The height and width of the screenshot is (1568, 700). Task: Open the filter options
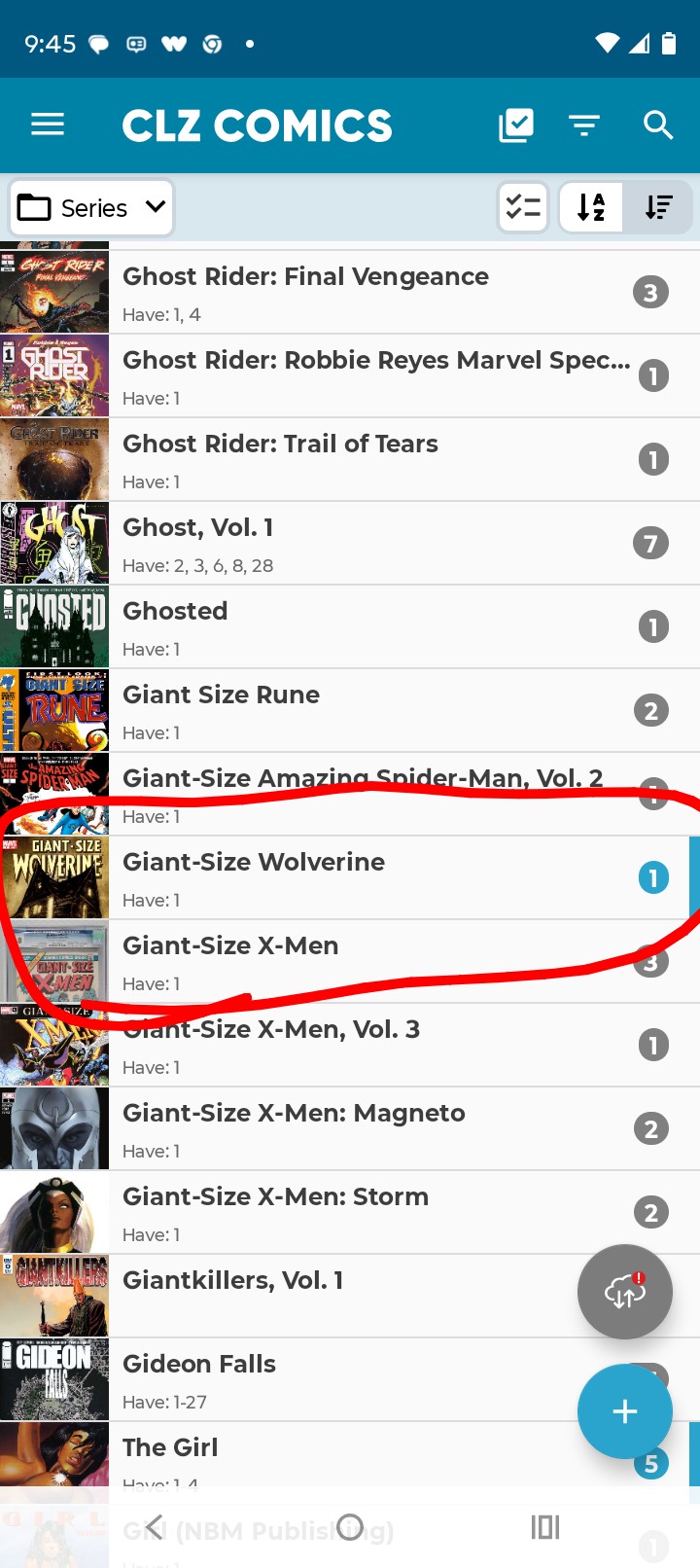tap(584, 125)
